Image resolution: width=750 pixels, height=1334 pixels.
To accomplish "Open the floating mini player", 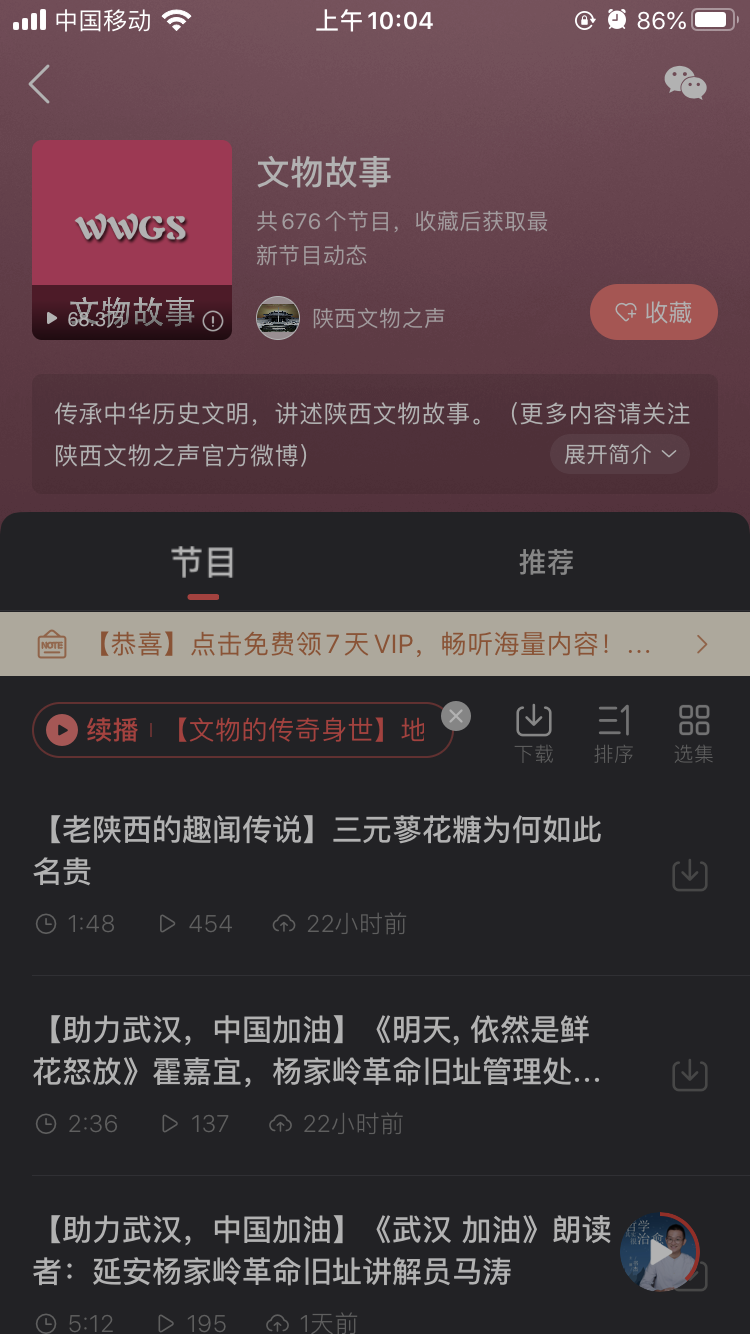I will click(x=659, y=1251).
